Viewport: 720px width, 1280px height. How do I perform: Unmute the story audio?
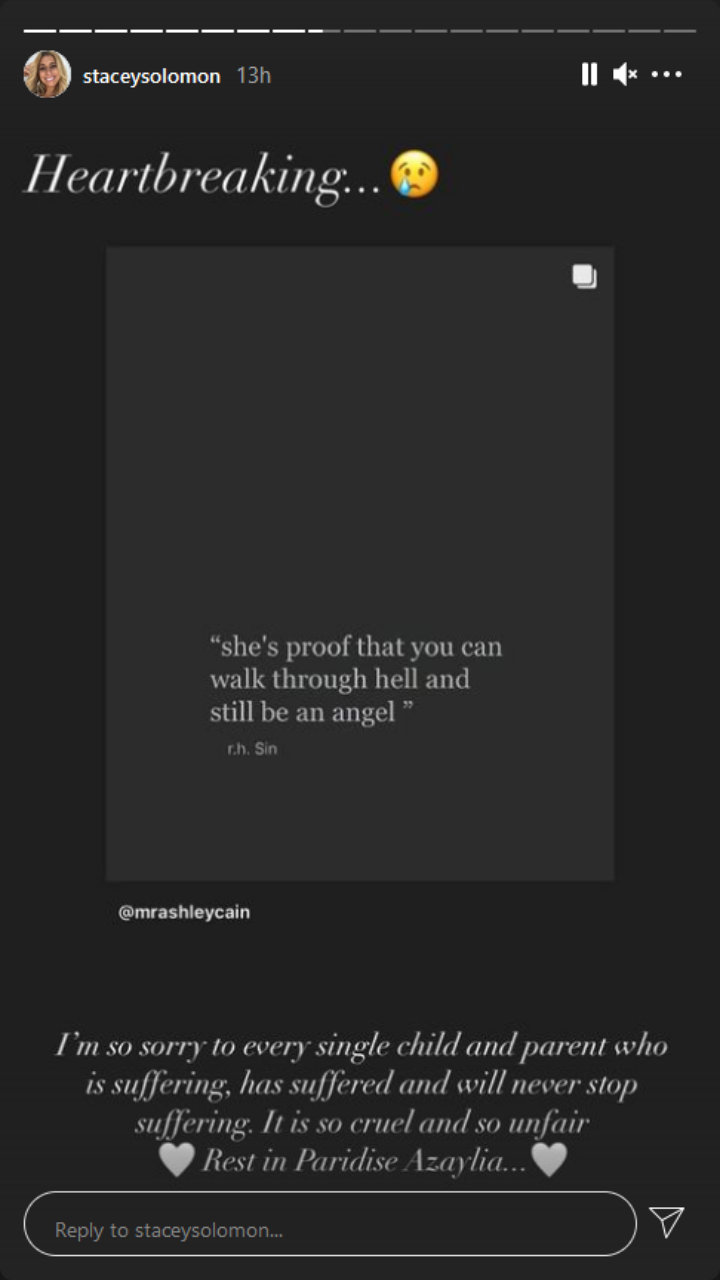tap(625, 75)
